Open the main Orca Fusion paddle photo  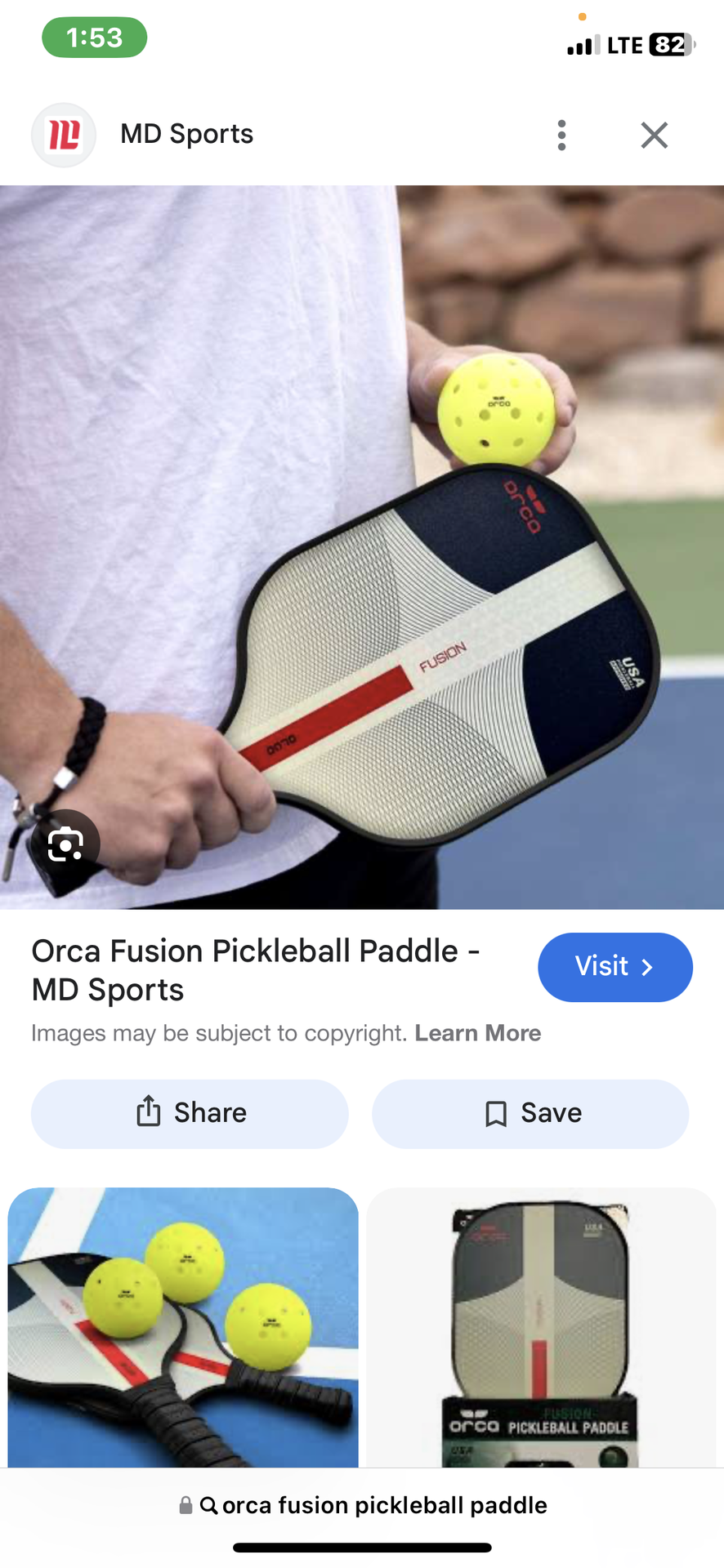click(361, 547)
